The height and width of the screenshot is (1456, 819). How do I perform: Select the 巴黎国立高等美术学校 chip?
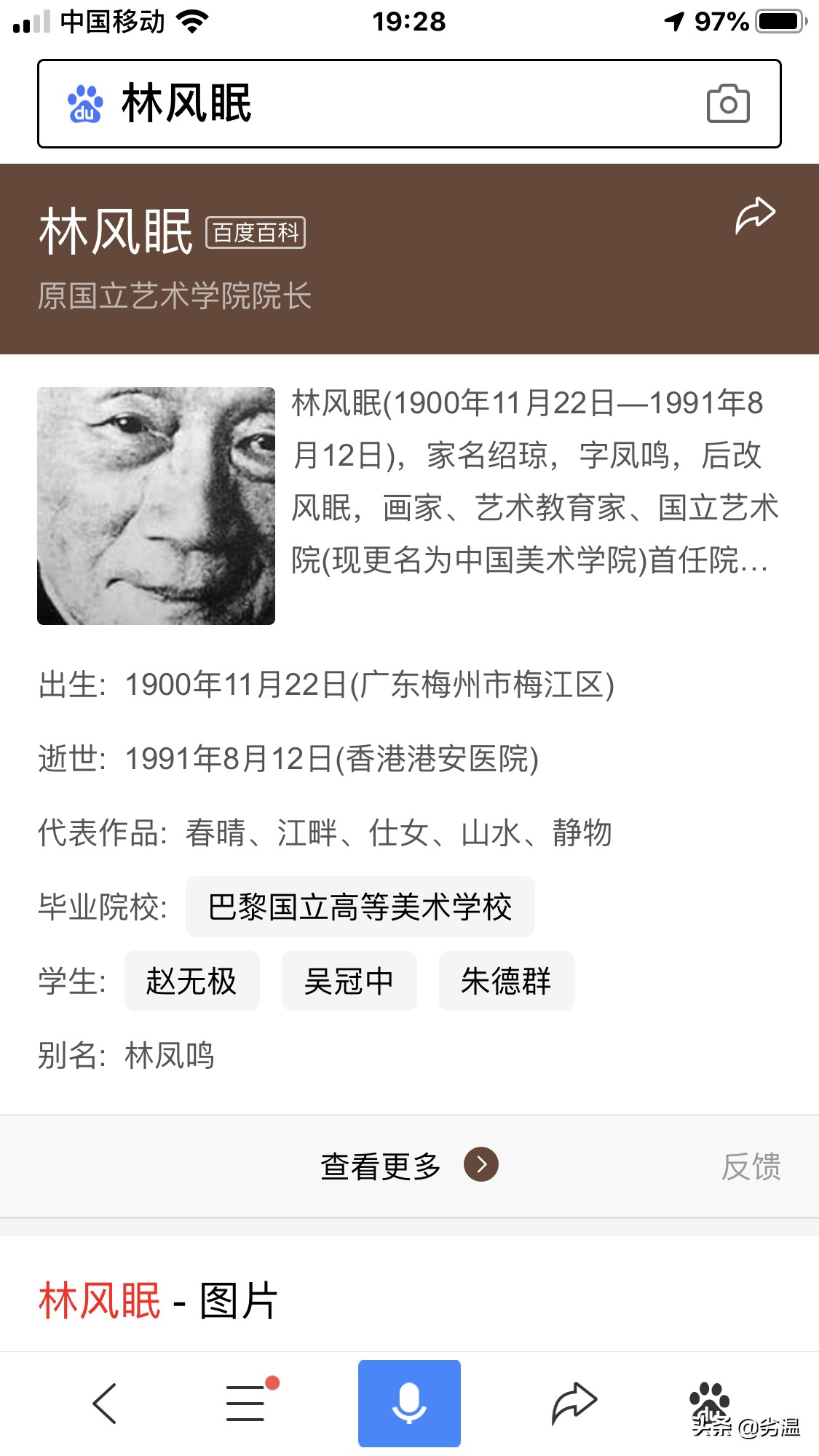pyautogui.click(x=360, y=907)
